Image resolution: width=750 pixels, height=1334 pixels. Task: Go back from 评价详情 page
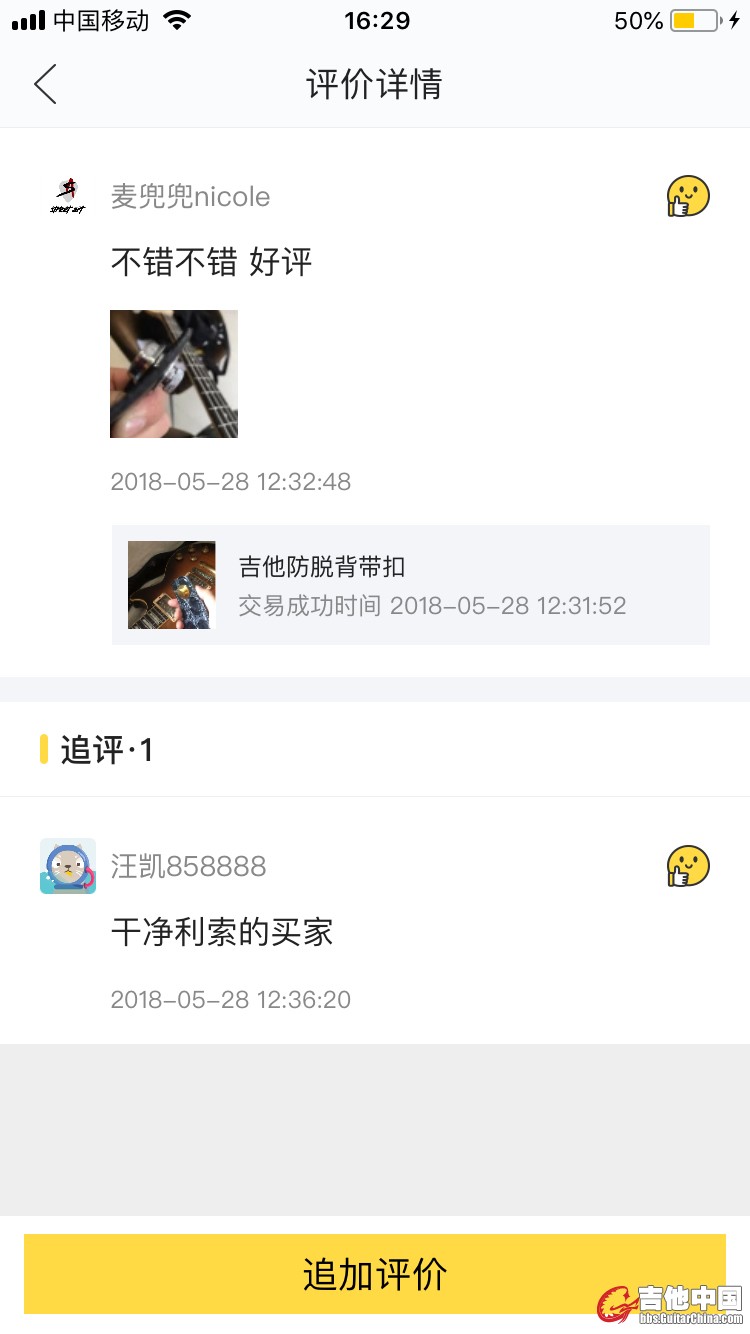pyautogui.click(x=45, y=84)
